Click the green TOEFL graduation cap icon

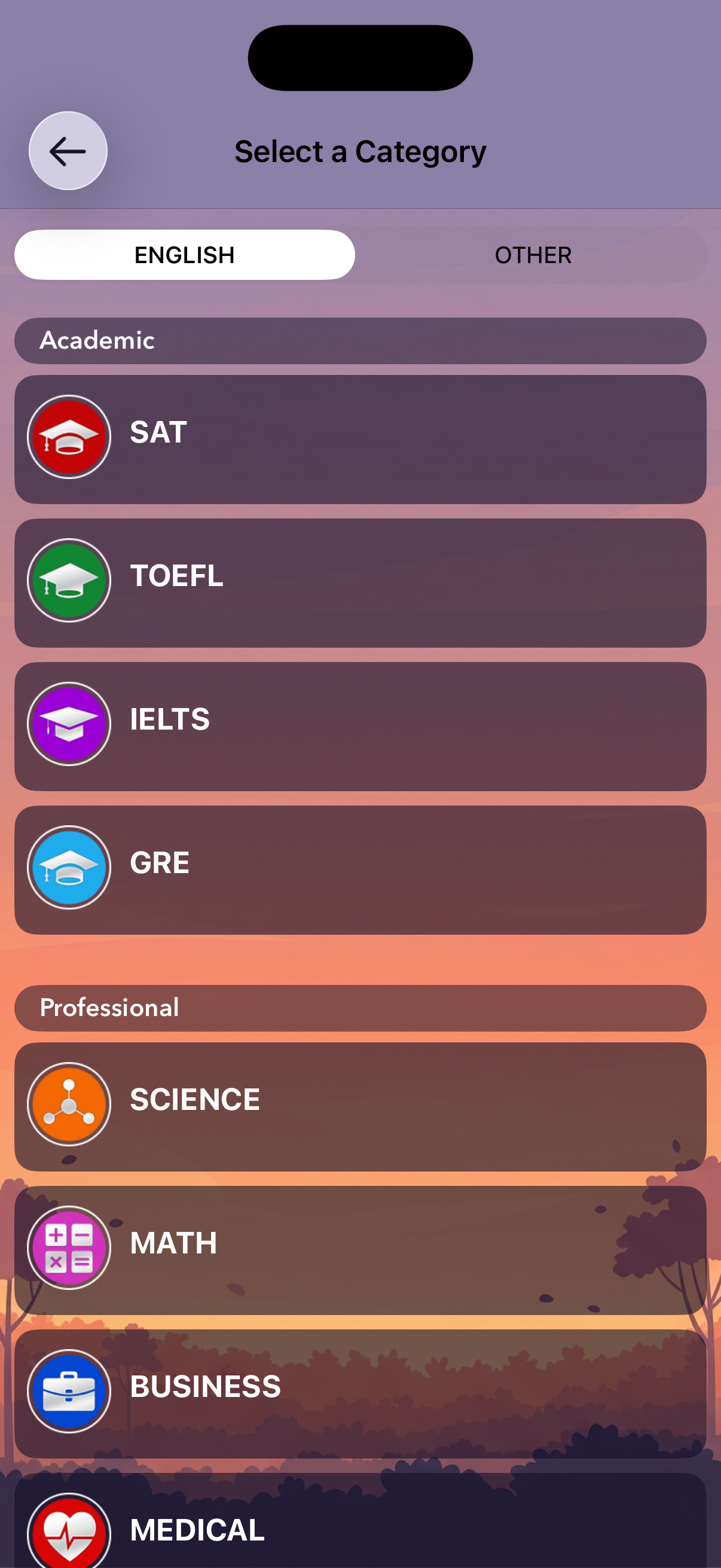coord(69,579)
